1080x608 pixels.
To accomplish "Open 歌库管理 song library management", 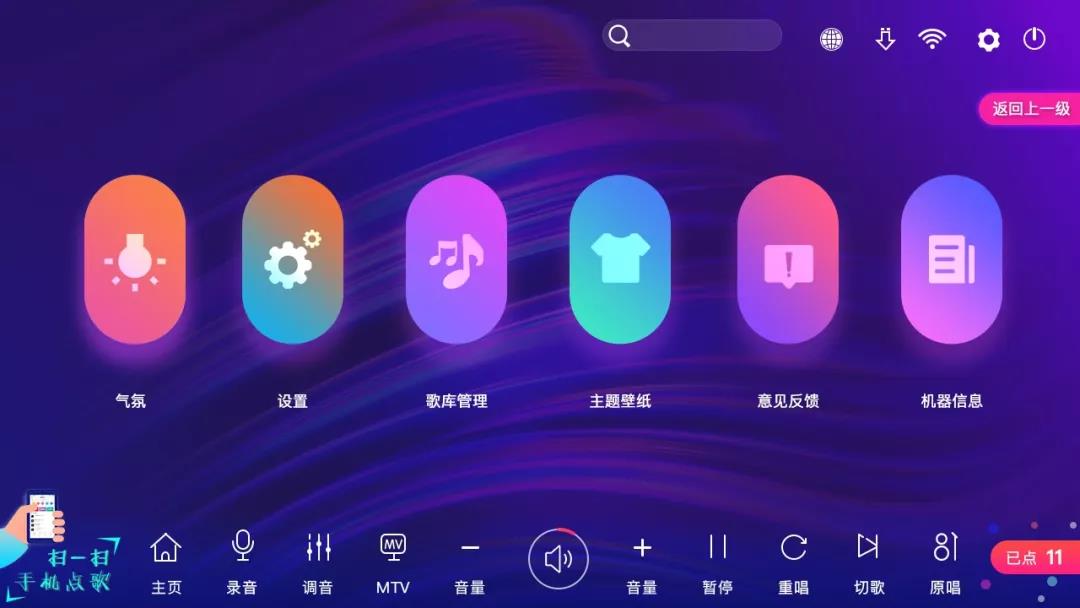I will (x=456, y=260).
